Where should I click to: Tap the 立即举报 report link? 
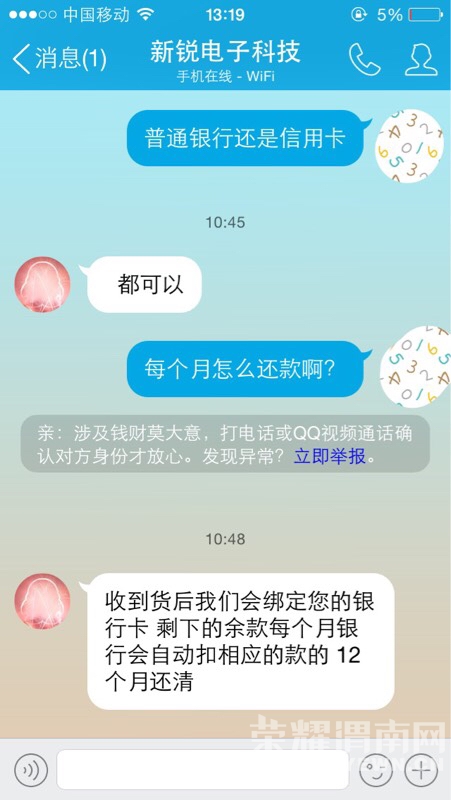(x=330, y=456)
